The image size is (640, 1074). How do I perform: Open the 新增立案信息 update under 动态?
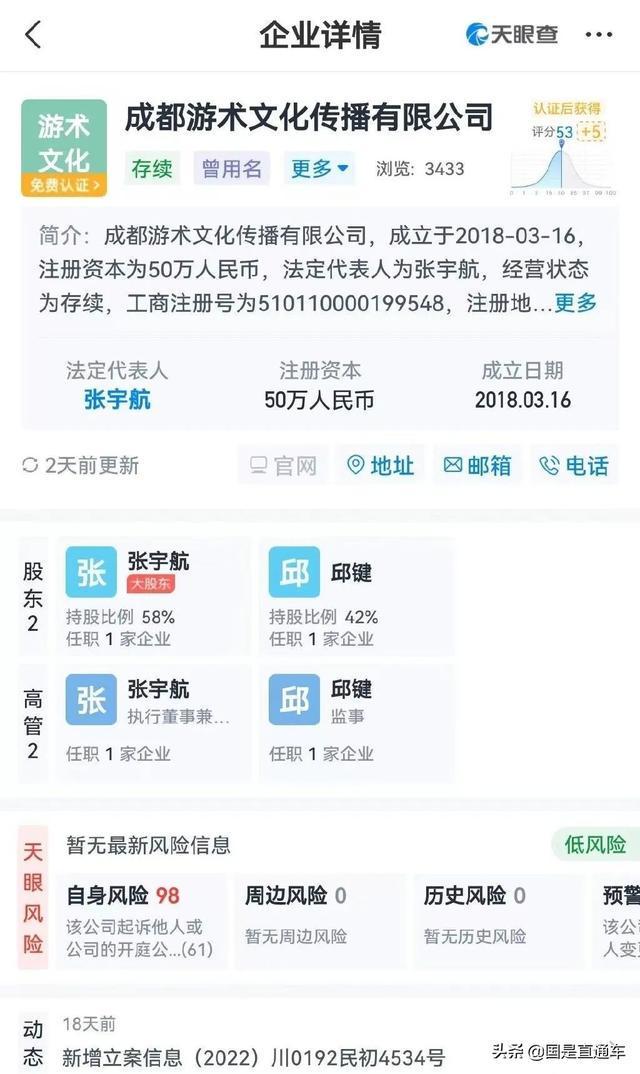[x=255, y=1057]
